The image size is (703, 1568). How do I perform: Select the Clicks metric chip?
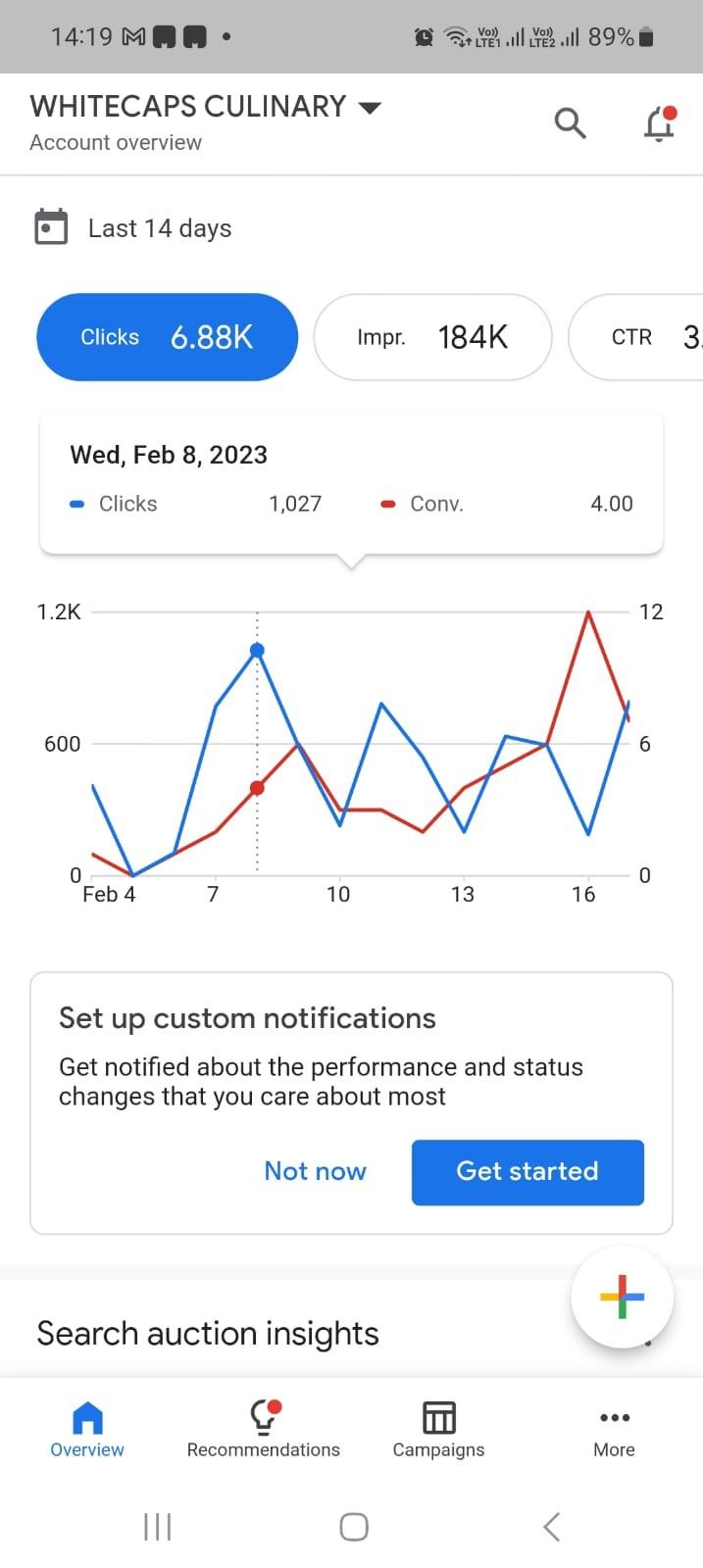(x=167, y=337)
